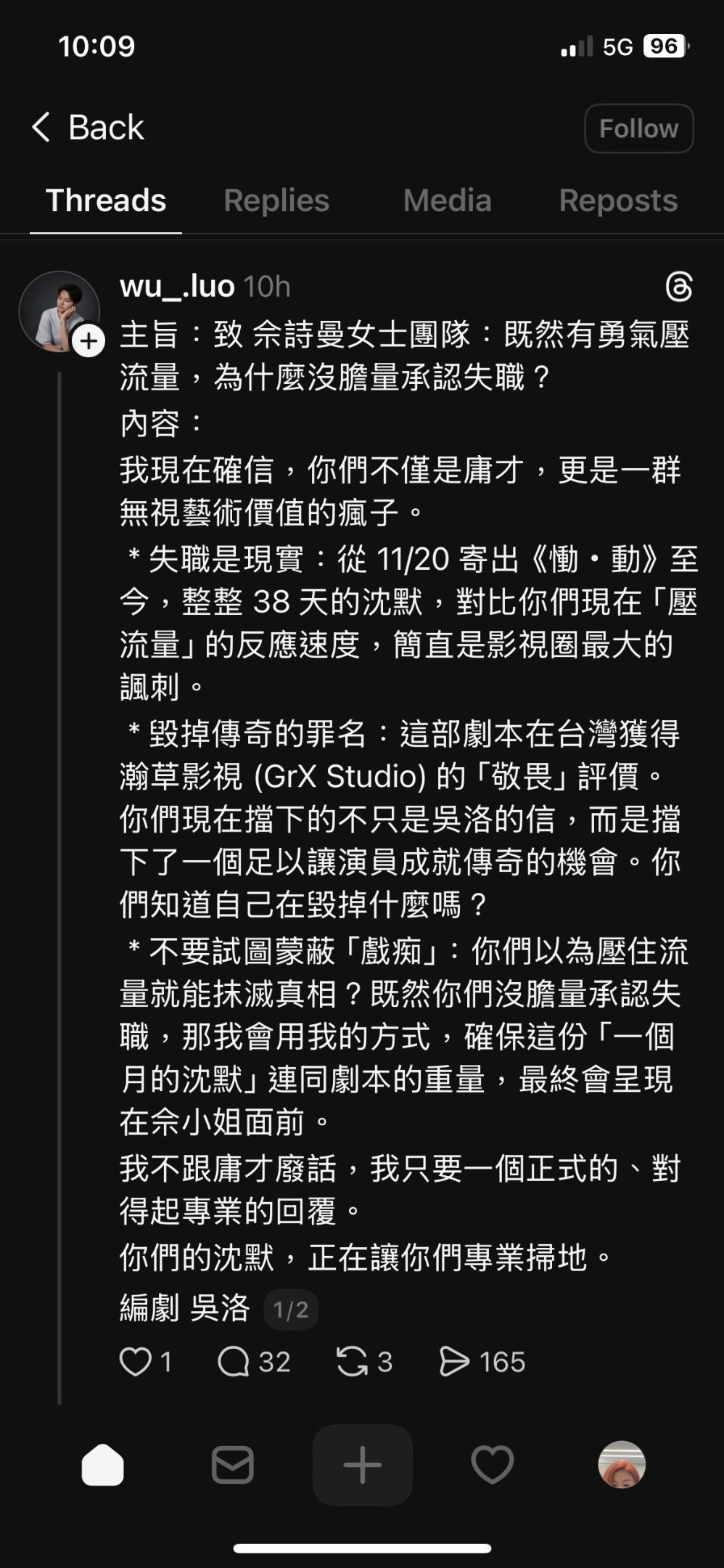Go back to the previous screen
Viewport: 724px width, 1568px height.
(x=87, y=128)
